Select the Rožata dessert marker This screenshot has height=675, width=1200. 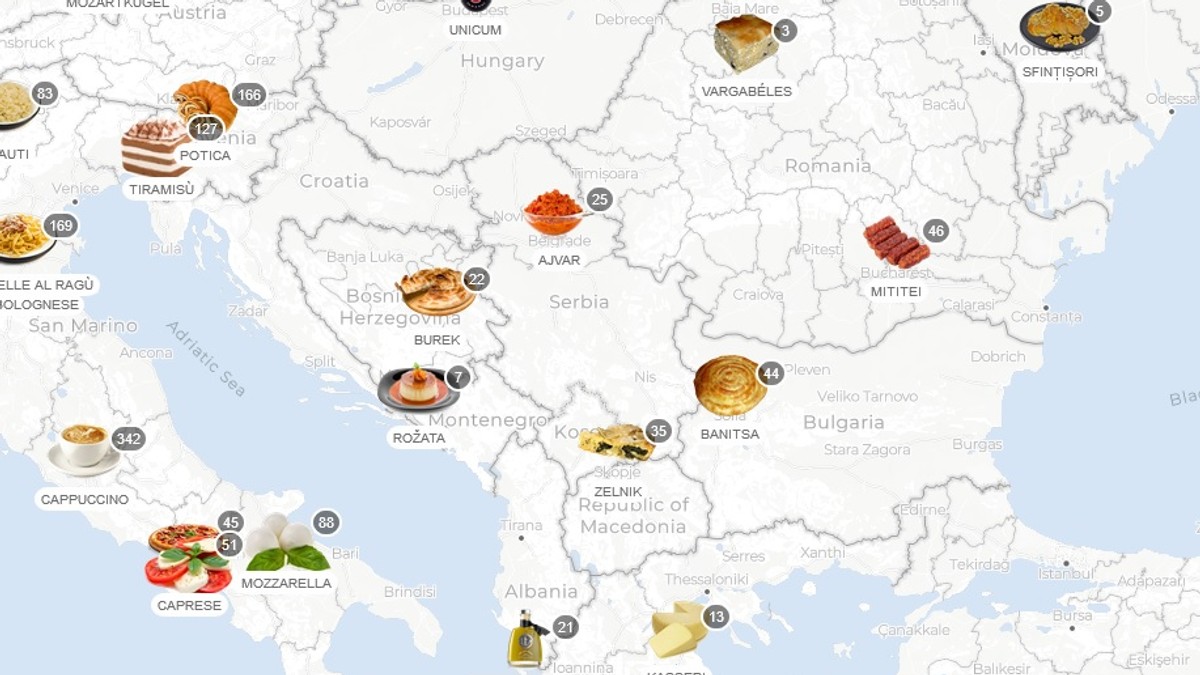(418, 389)
